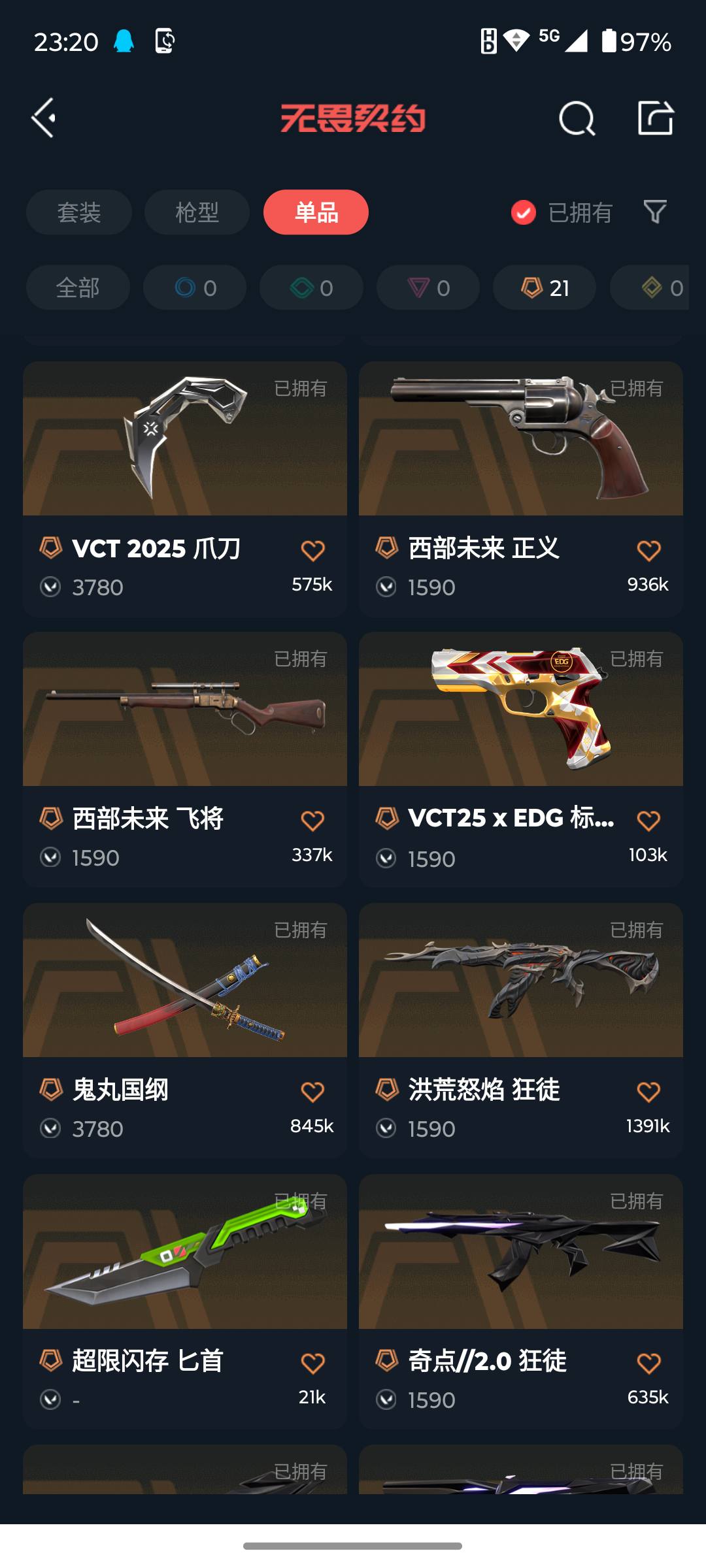Open the search function
The width and height of the screenshot is (706, 1568).
point(575,118)
